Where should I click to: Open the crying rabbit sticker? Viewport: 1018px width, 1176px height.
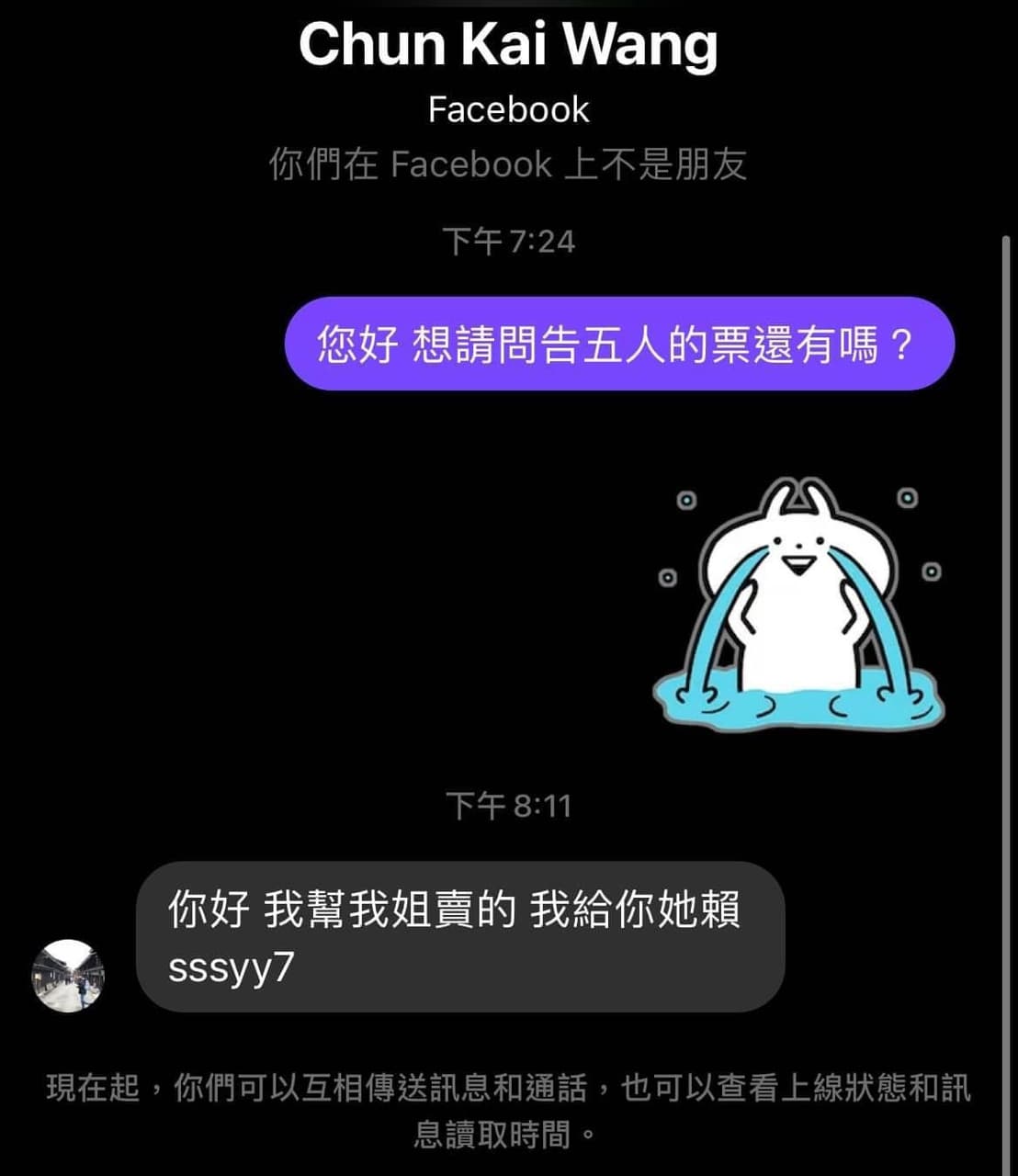pyautogui.click(x=797, y=606)
